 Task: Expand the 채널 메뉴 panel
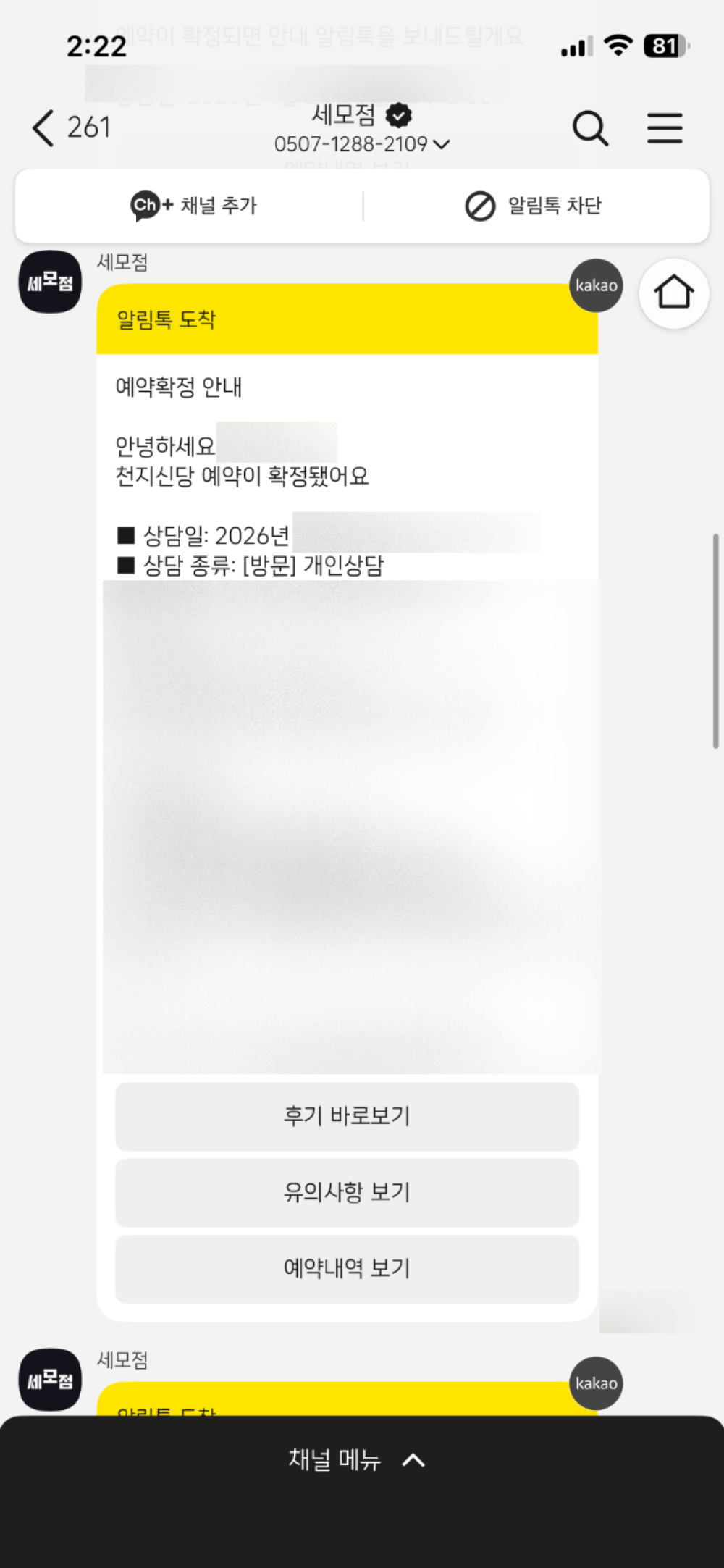tap(356, 1460)
